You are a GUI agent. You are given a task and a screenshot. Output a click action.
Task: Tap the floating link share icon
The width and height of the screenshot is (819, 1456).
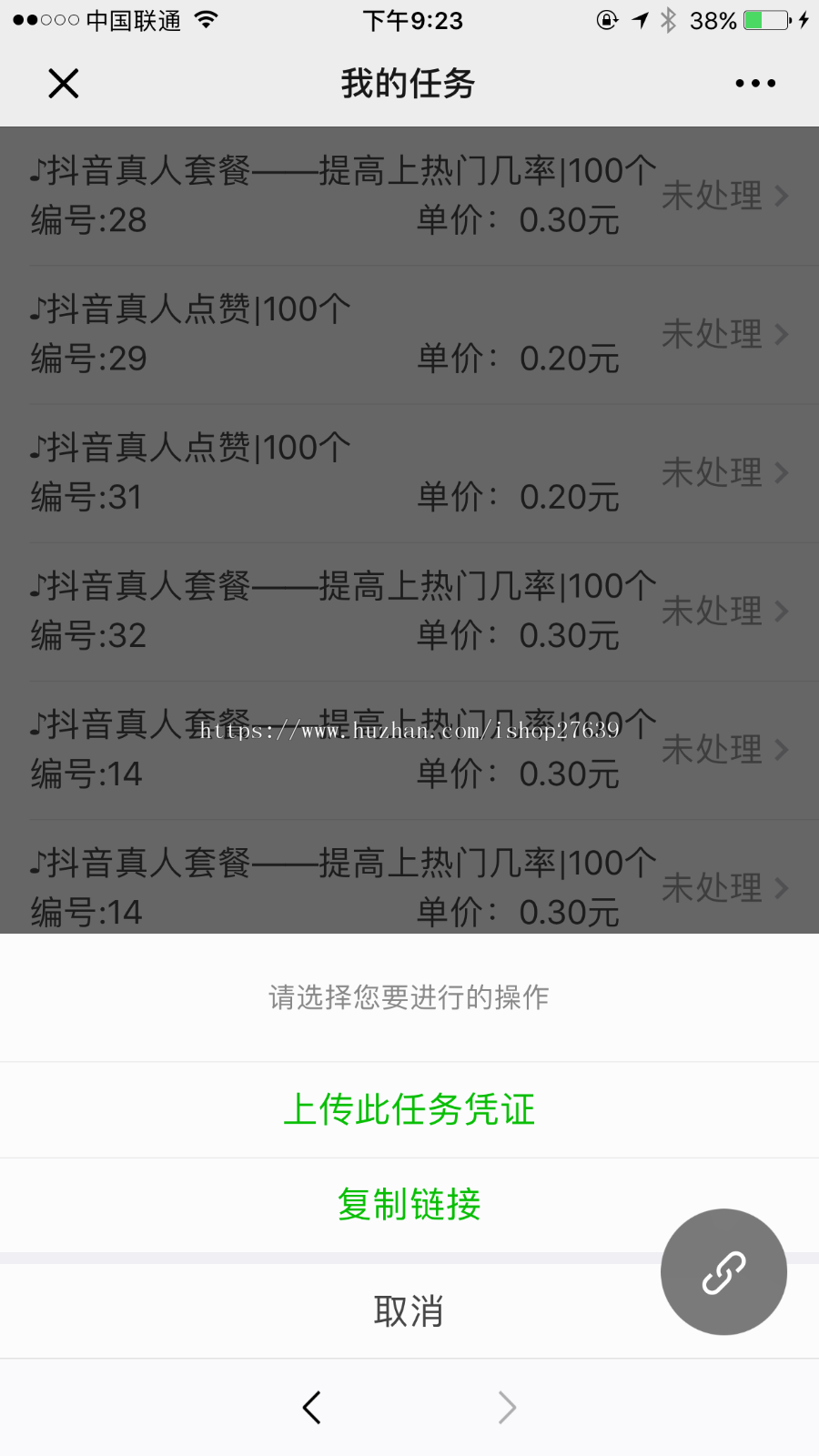(x=723, y=1271)
